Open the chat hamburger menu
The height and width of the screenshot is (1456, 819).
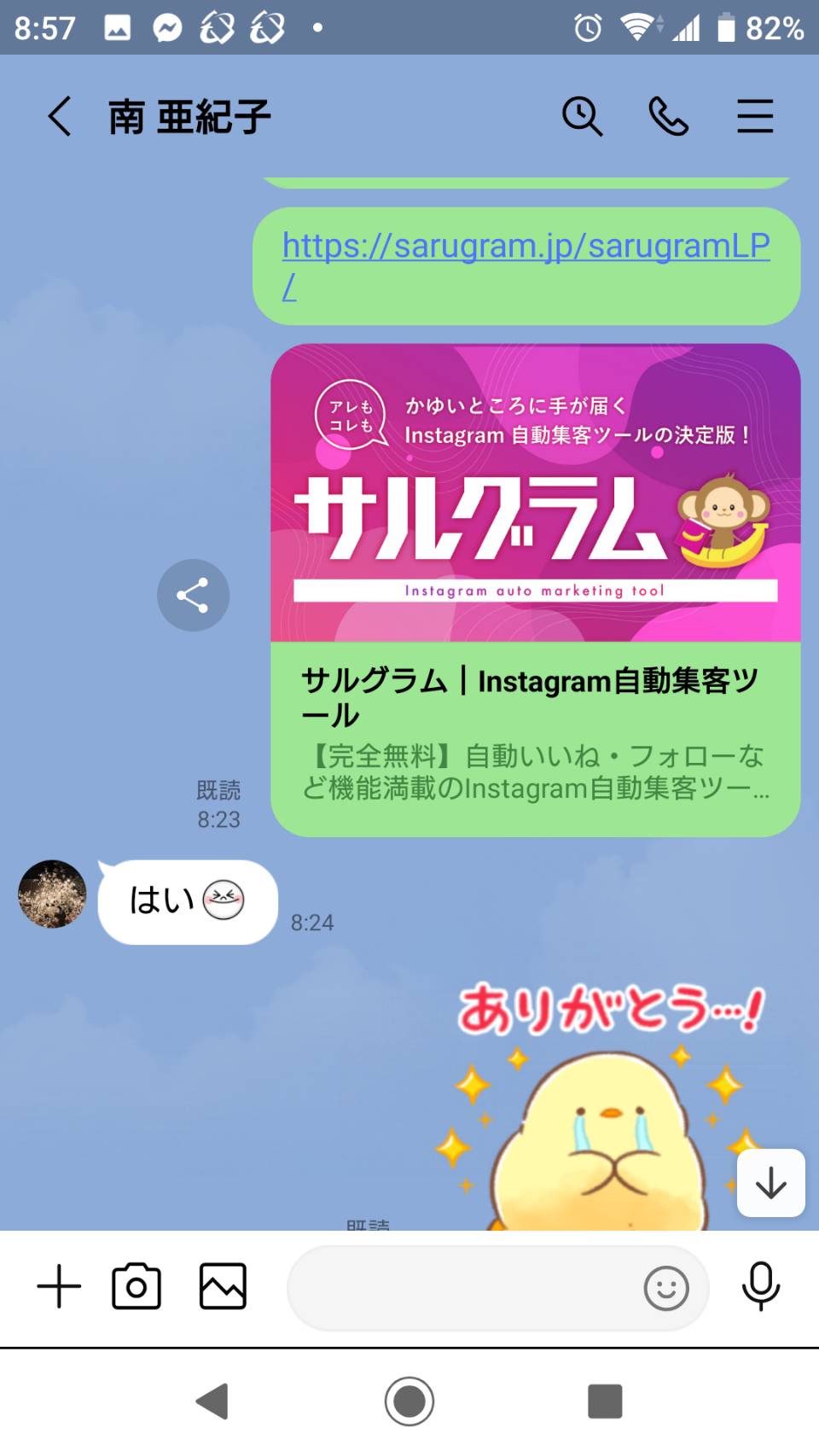(x=755, y=116)
